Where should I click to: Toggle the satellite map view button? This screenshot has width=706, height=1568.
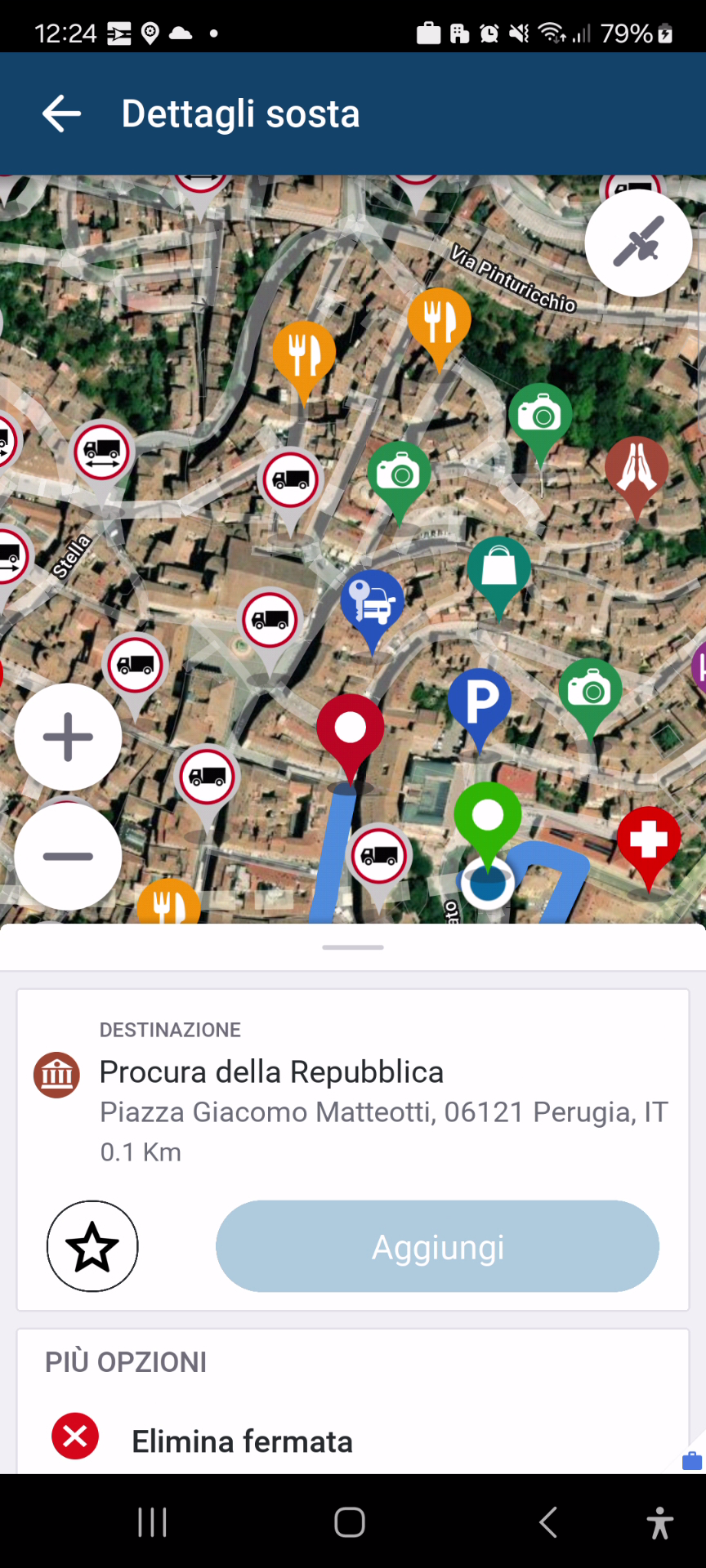coord(638,243)
